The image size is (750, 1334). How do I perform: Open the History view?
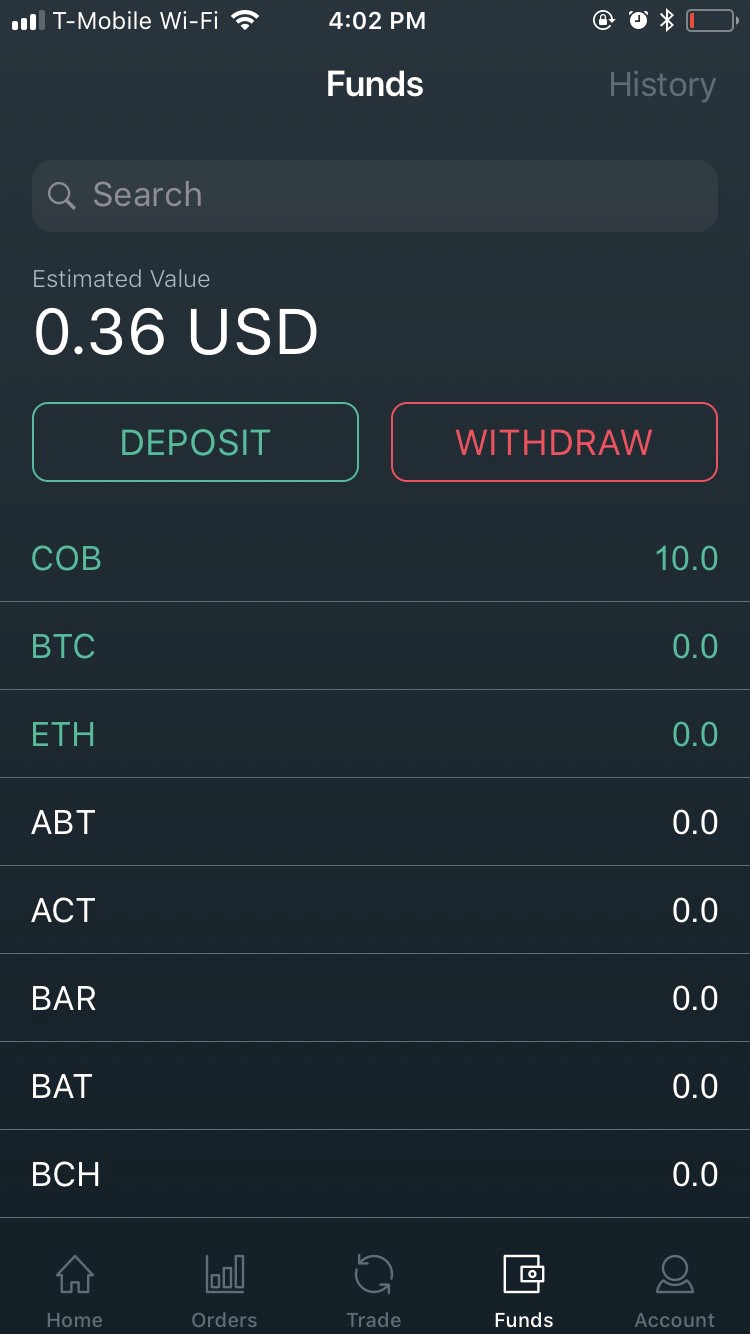(x=661, y=85)
